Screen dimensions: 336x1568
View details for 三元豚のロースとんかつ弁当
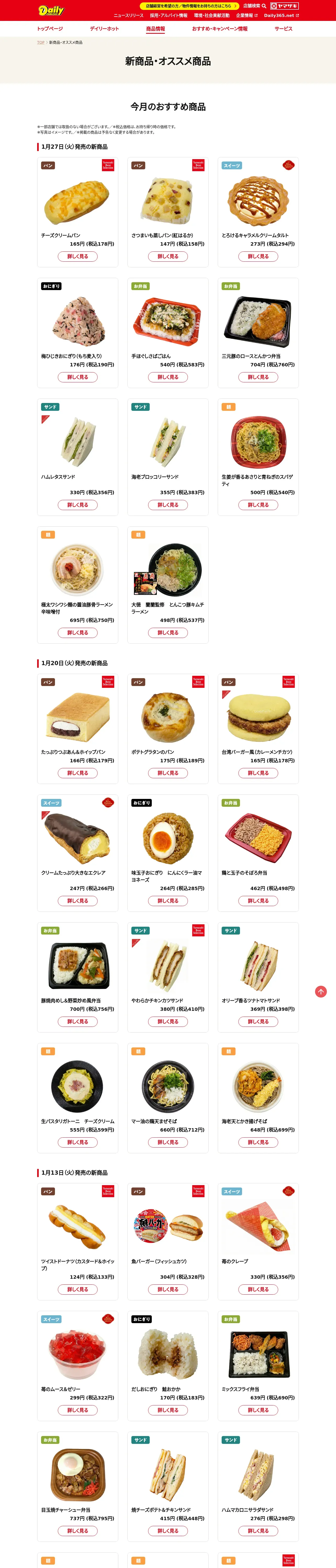258,377
